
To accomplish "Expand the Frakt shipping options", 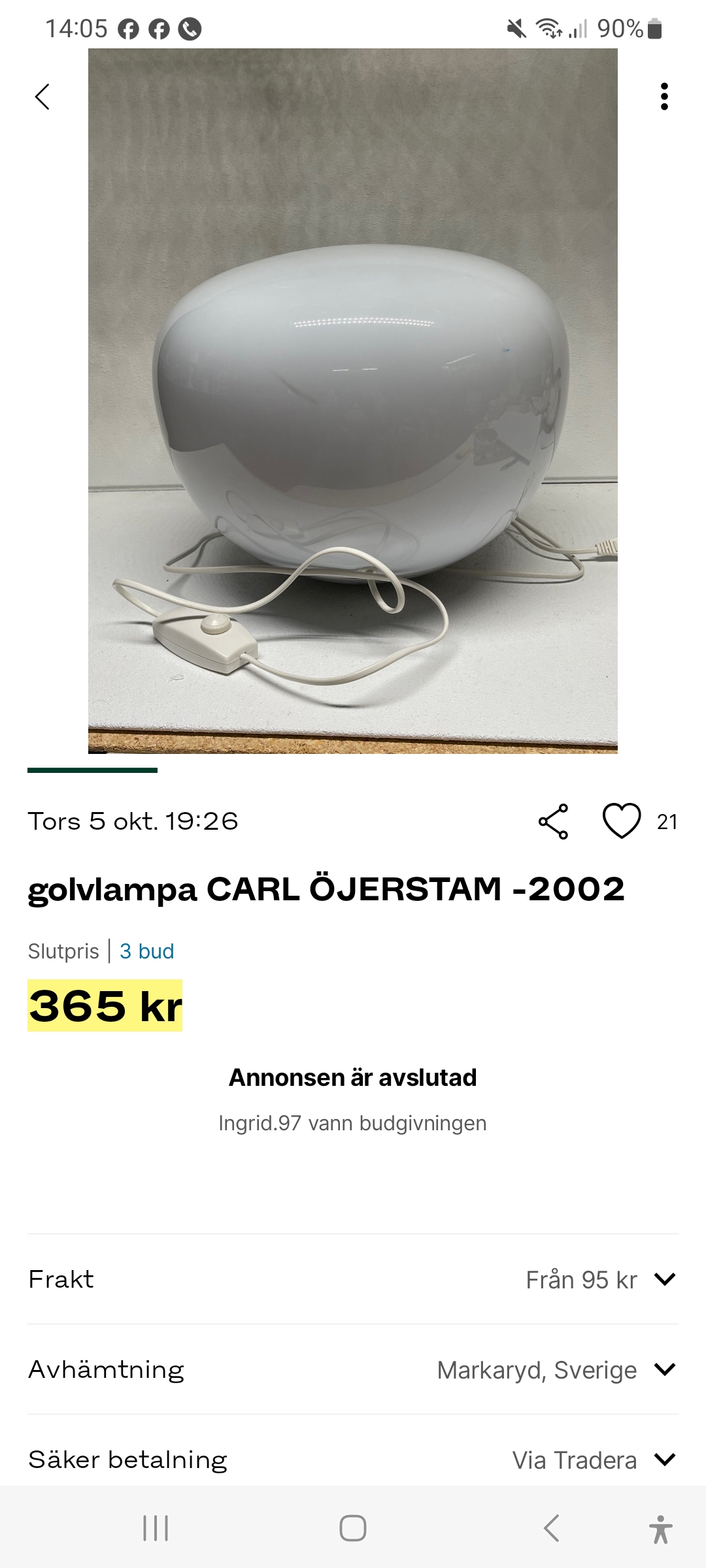I will [x=664, y=1279].
